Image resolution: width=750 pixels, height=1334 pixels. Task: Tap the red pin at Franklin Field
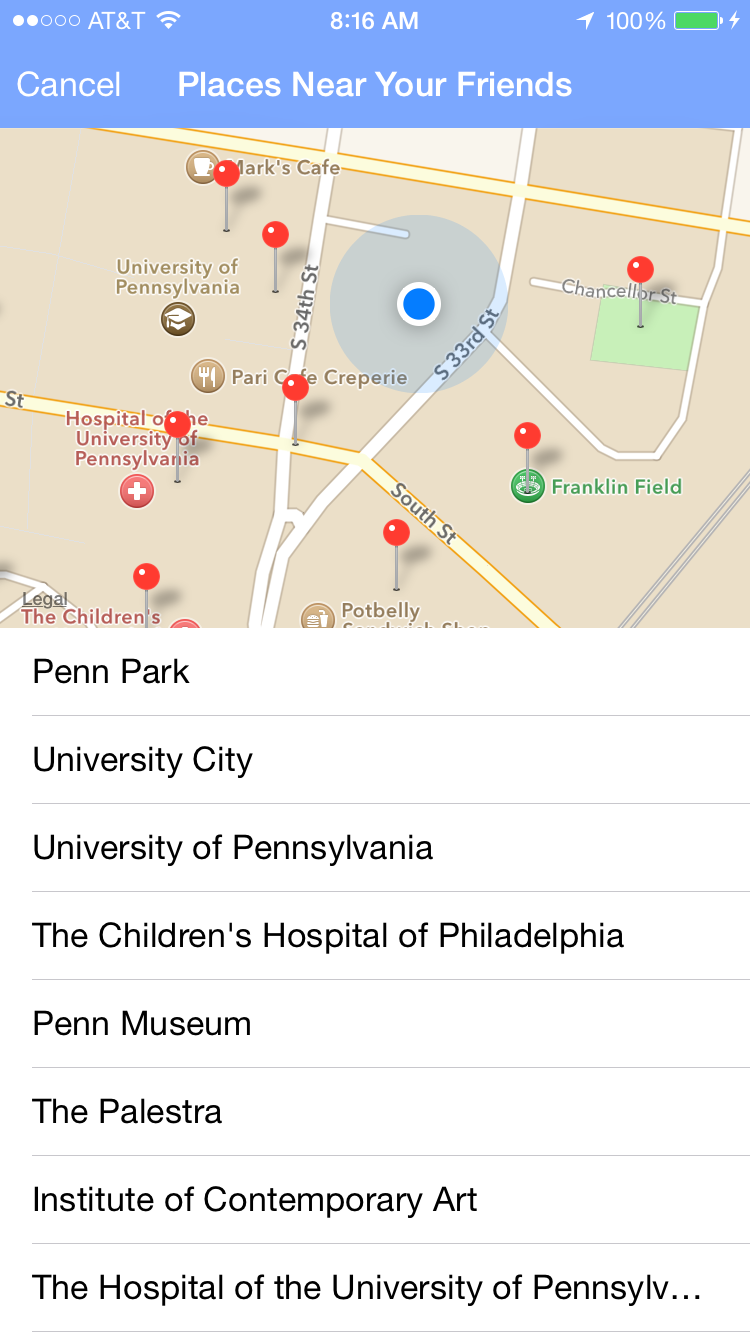[527, 437]
